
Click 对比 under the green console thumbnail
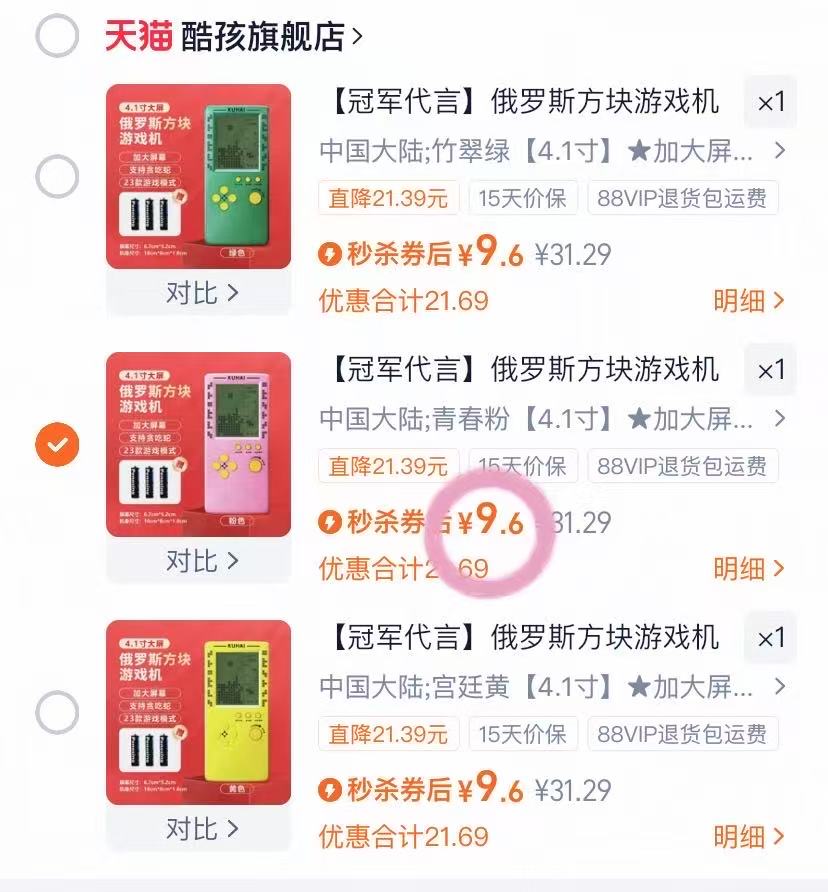click(199, 293)
